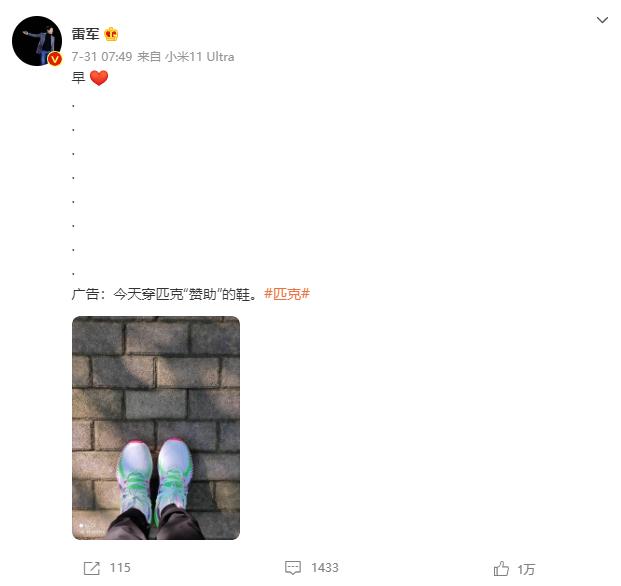This screenshot has width=621, height=586.
Task: Open the 雷军 username link
Action: 85,33
